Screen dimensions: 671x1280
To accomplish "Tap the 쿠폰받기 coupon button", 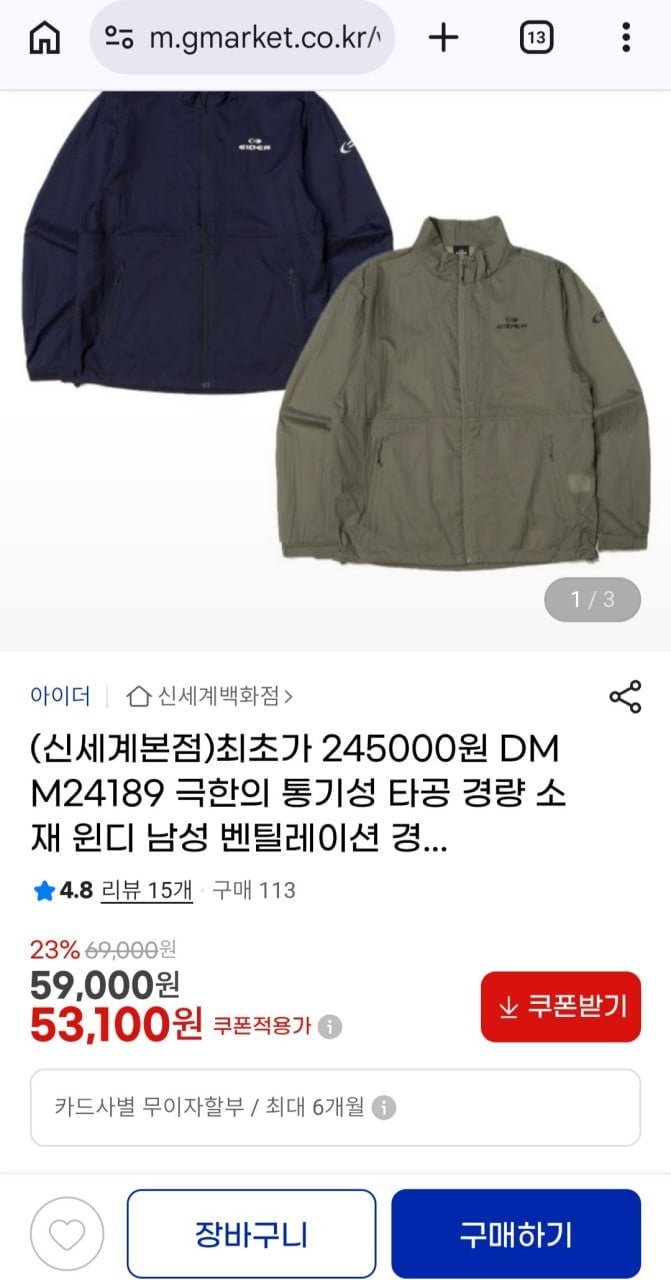I will click(x=561, y=1007).
